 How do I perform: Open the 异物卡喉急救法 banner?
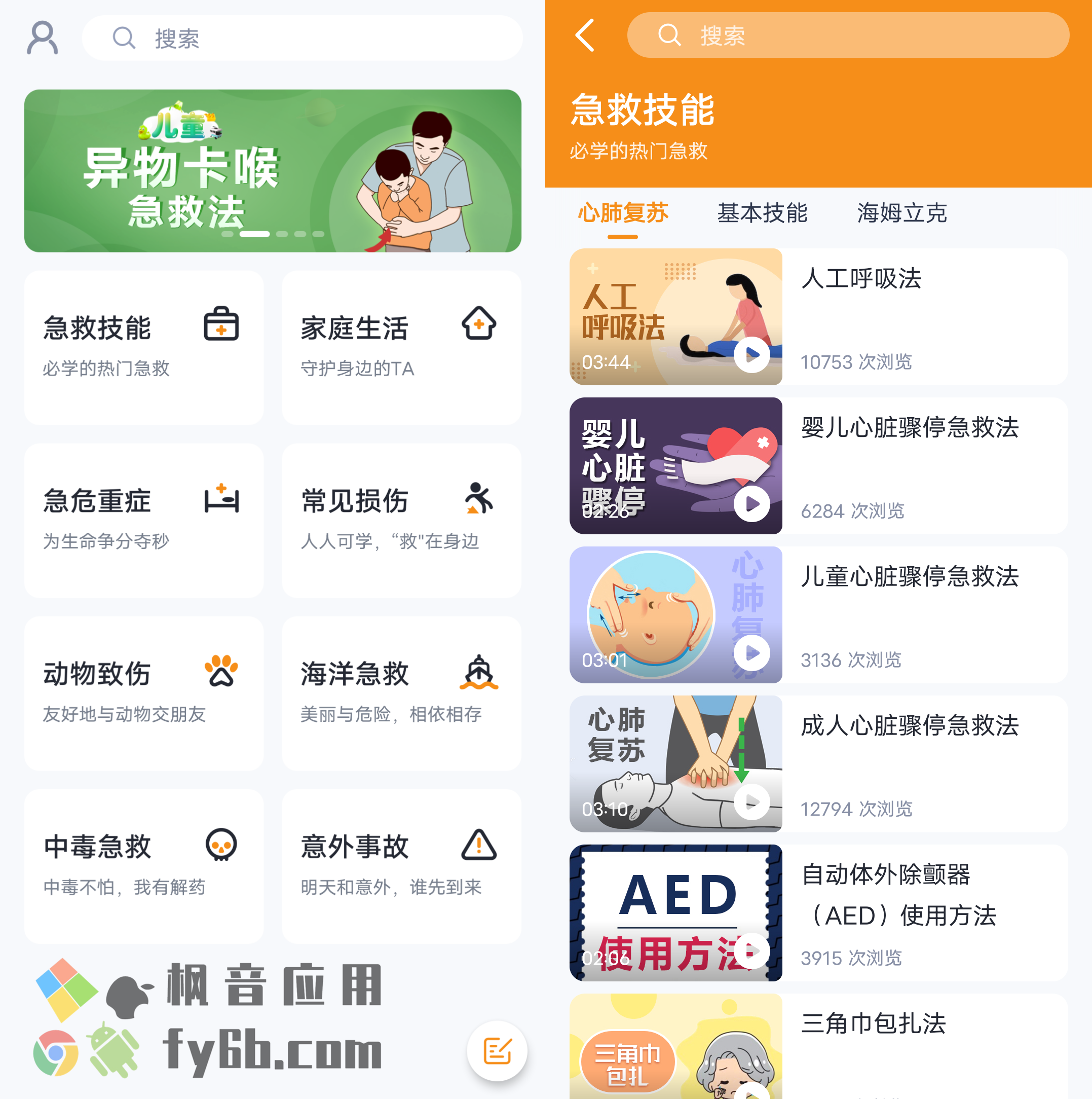(273, 171)
